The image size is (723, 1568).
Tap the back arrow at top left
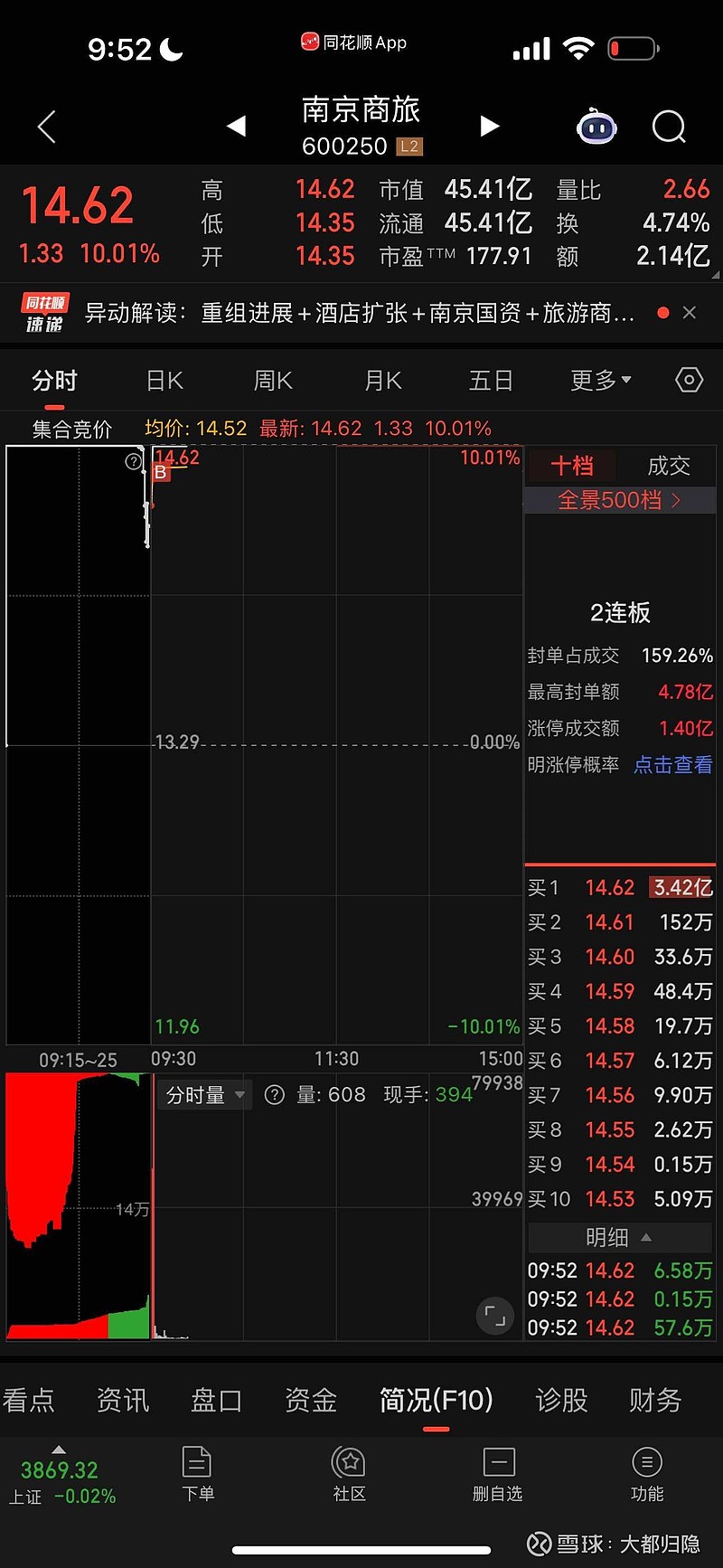[x=45, y=127]
